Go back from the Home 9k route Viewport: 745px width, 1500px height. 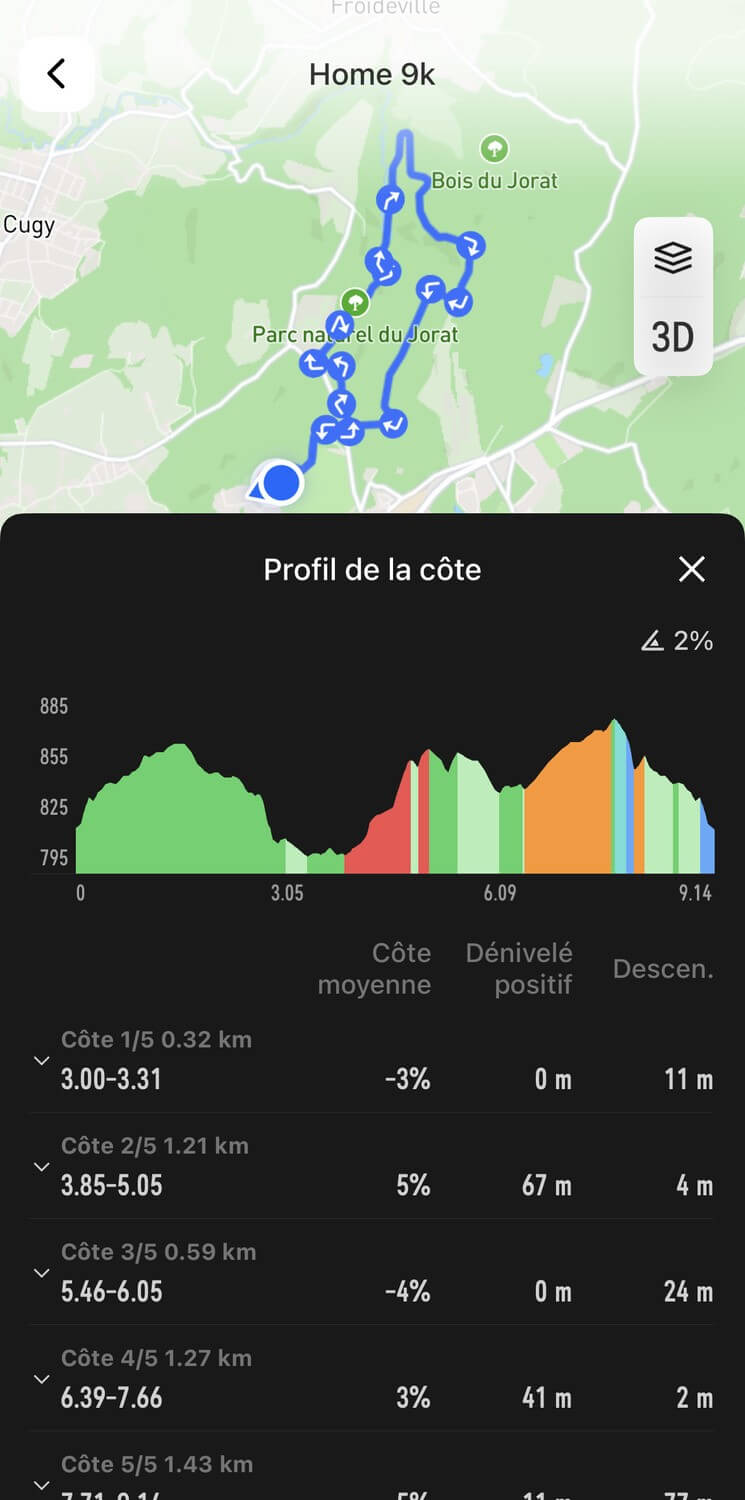click(x=57, y=74)
